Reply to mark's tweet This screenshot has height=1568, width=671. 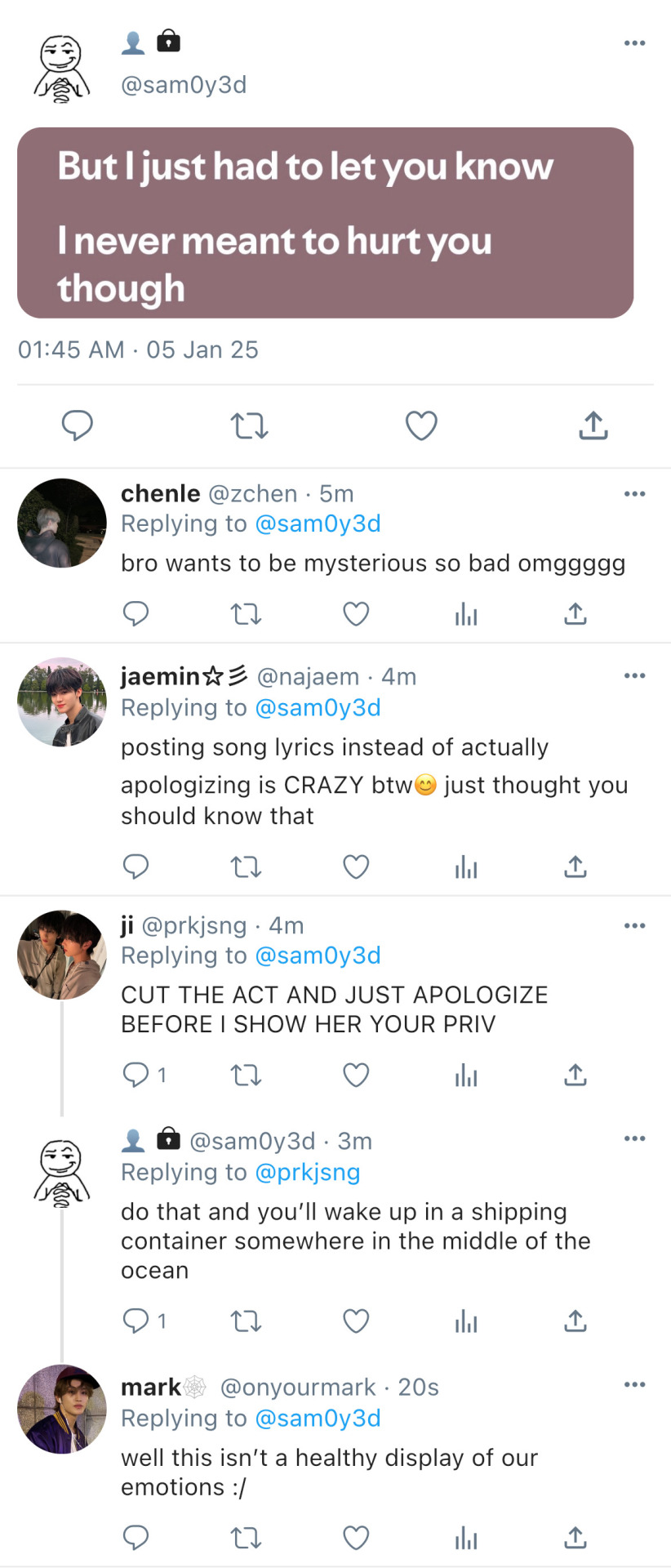(136, 1539)
